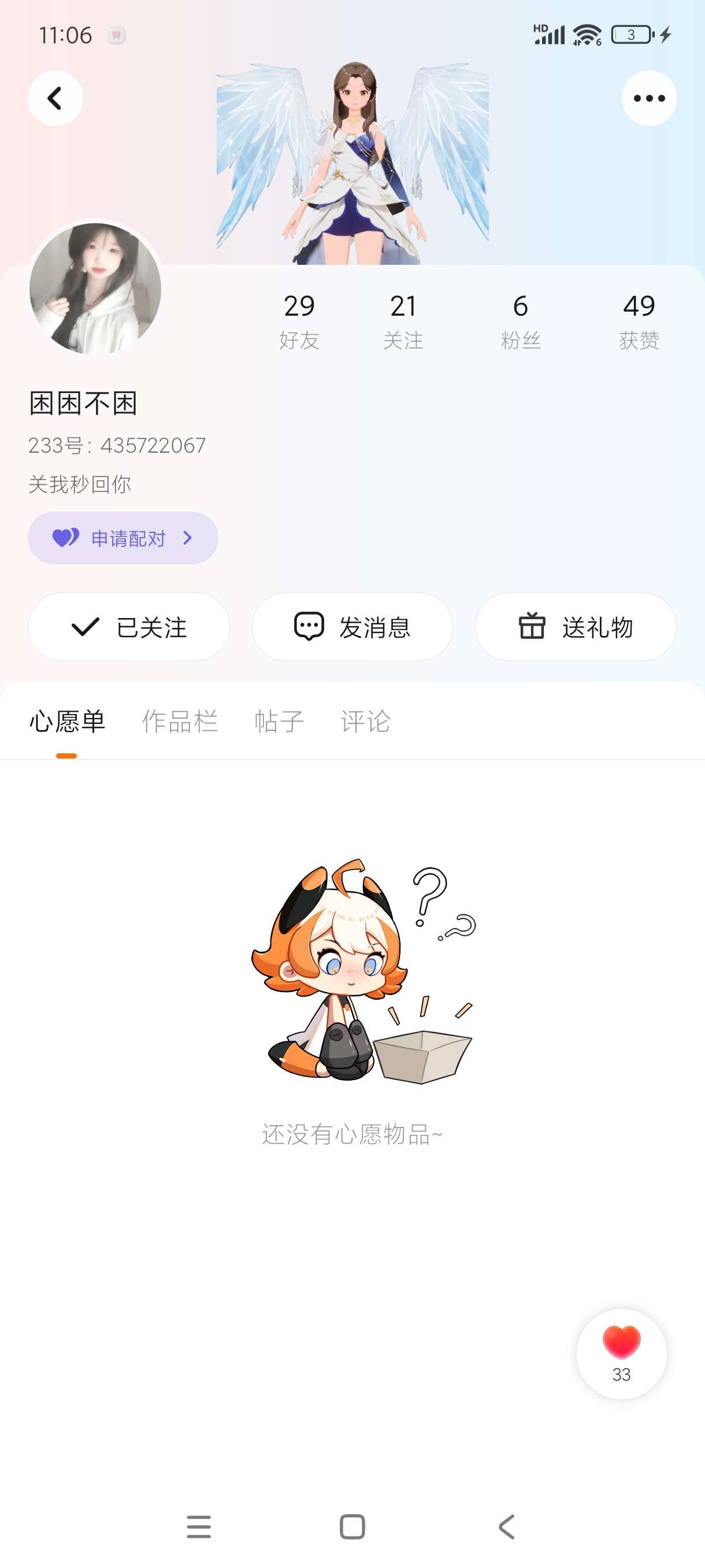The width and height of the screenshot is (705, 1568).
Task: View the profile avatar photo
Action: pos(95,289)
